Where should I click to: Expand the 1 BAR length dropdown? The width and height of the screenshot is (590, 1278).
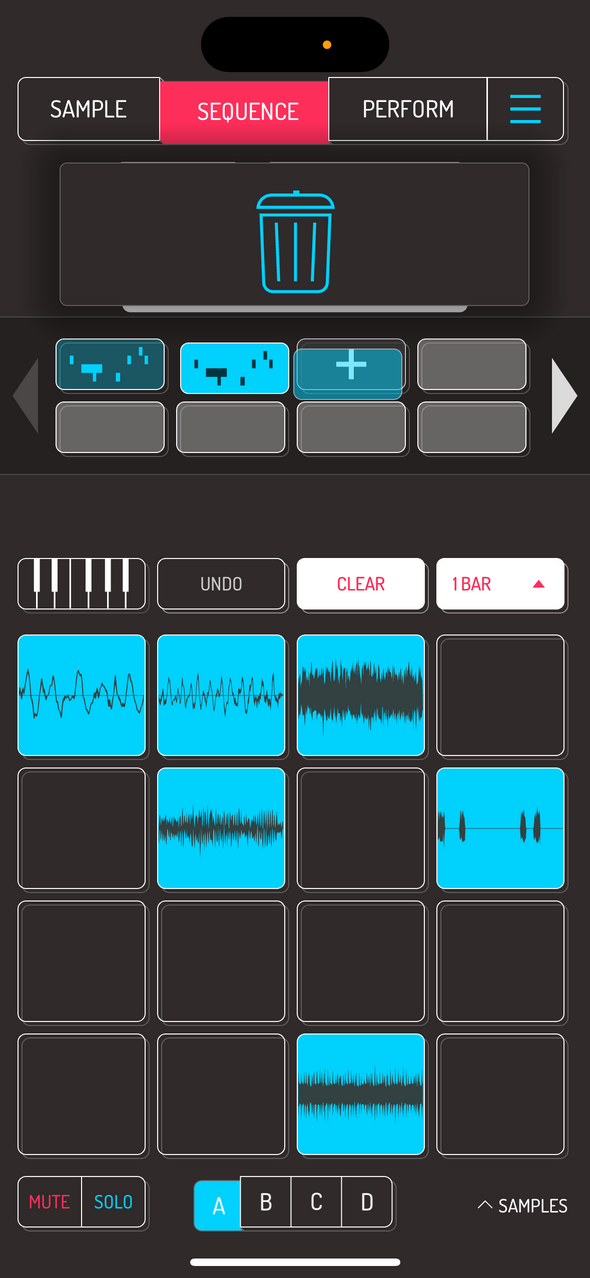pos(500,584)
